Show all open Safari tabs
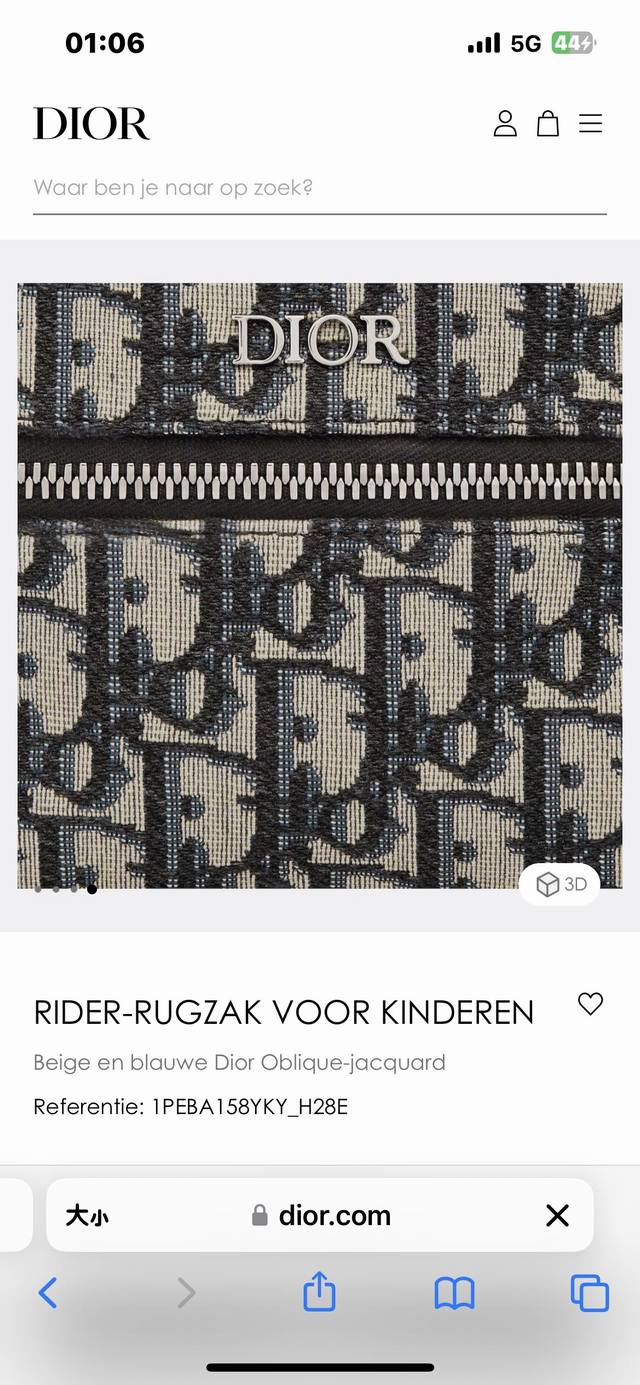Viewport: 640px width, 1385px height. click(590, 1293)
